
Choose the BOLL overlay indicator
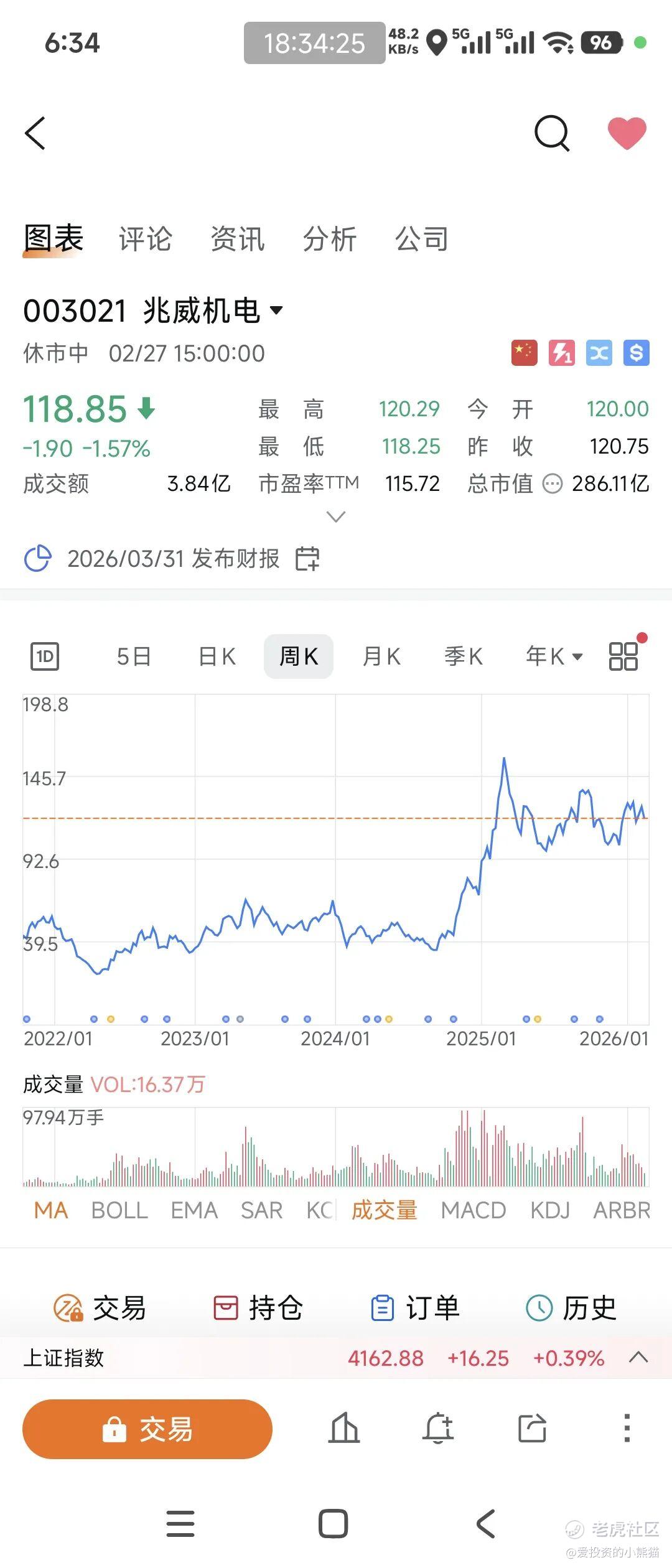coord(119,1210)
